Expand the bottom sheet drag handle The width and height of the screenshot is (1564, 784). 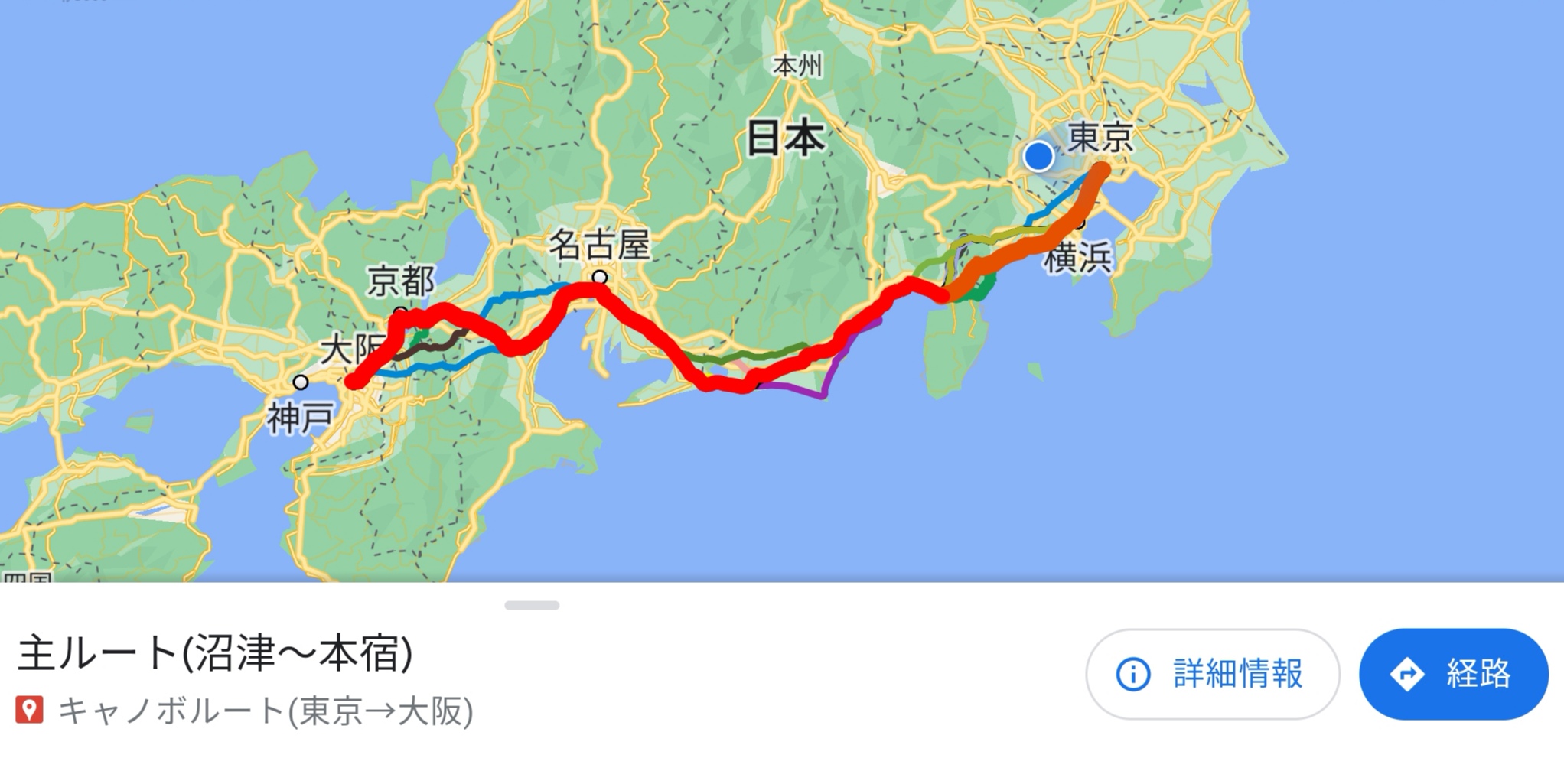(532, 605)
